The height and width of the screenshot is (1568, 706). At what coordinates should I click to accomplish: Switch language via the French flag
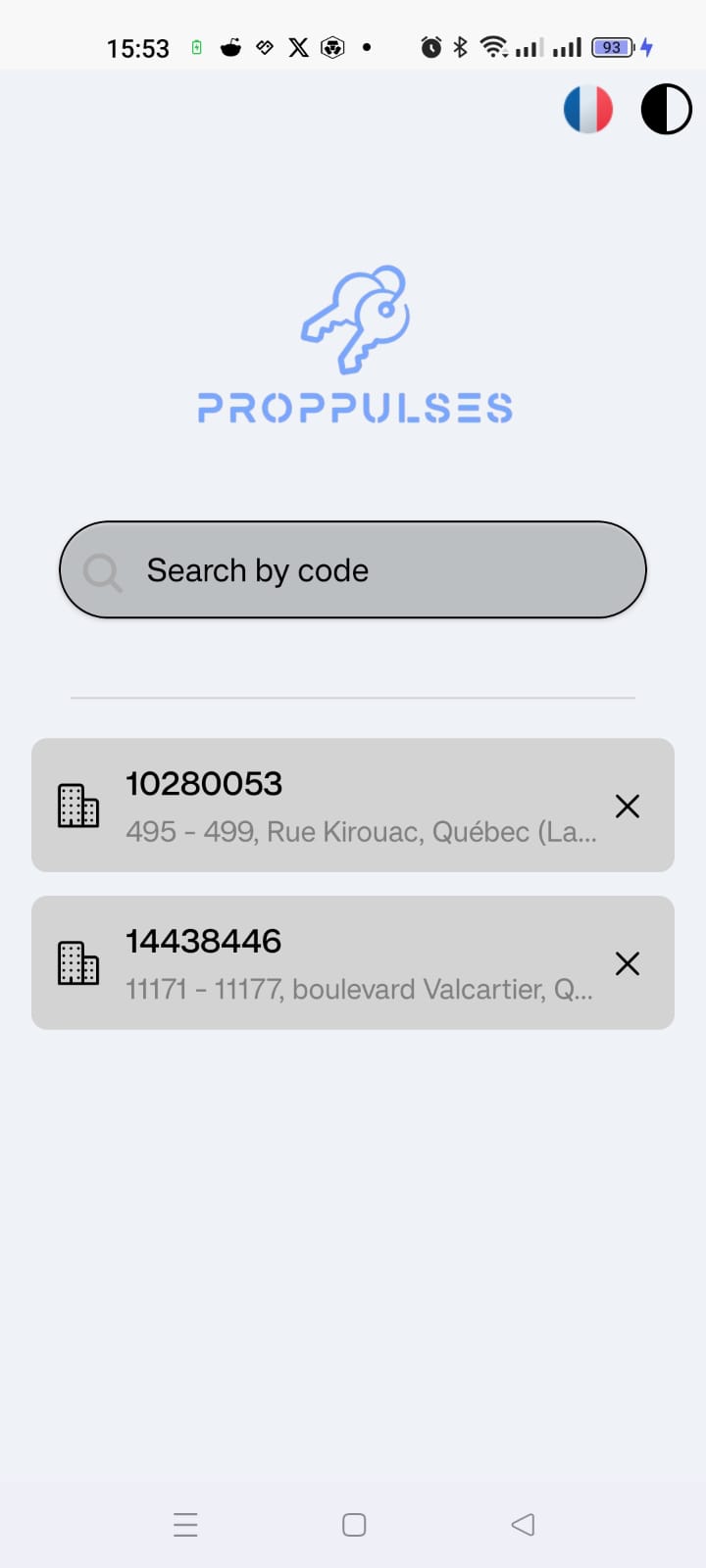coord(587,109)
